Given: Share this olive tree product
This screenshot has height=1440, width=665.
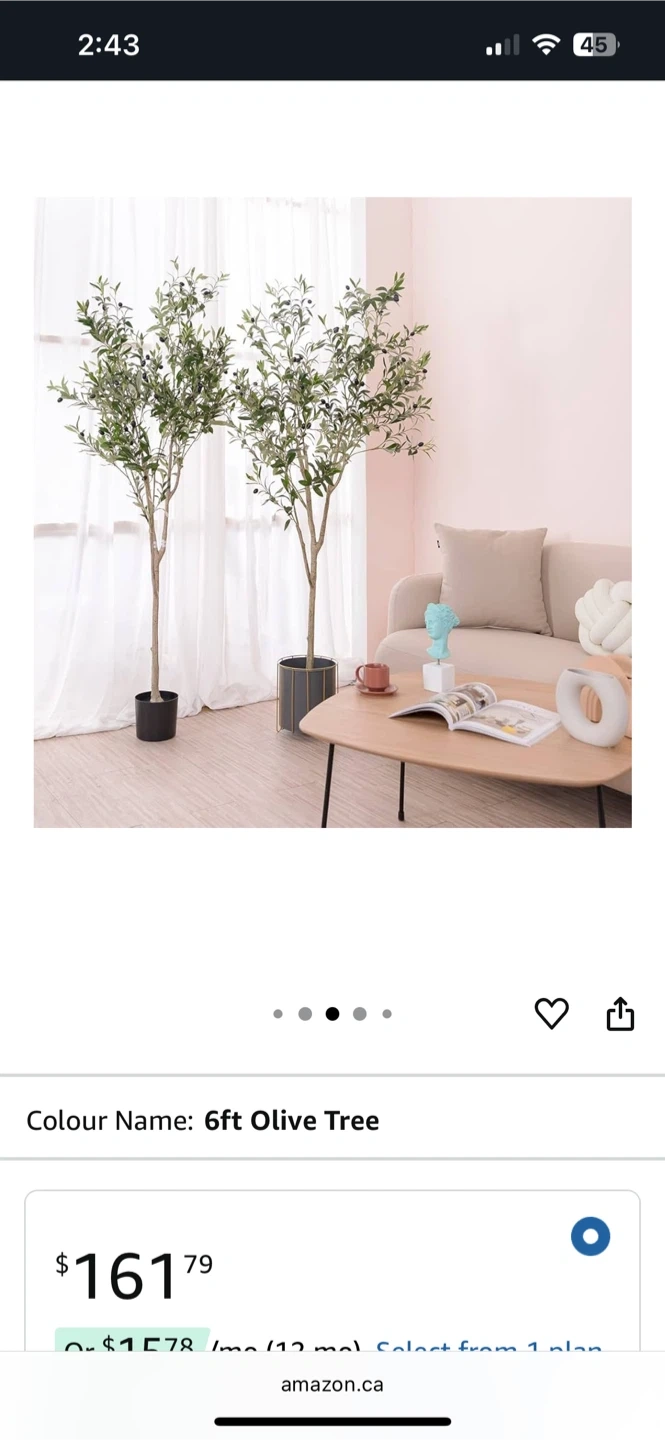Looking at the screenshot, I should pyautogui.click(x=620, y=1012).
